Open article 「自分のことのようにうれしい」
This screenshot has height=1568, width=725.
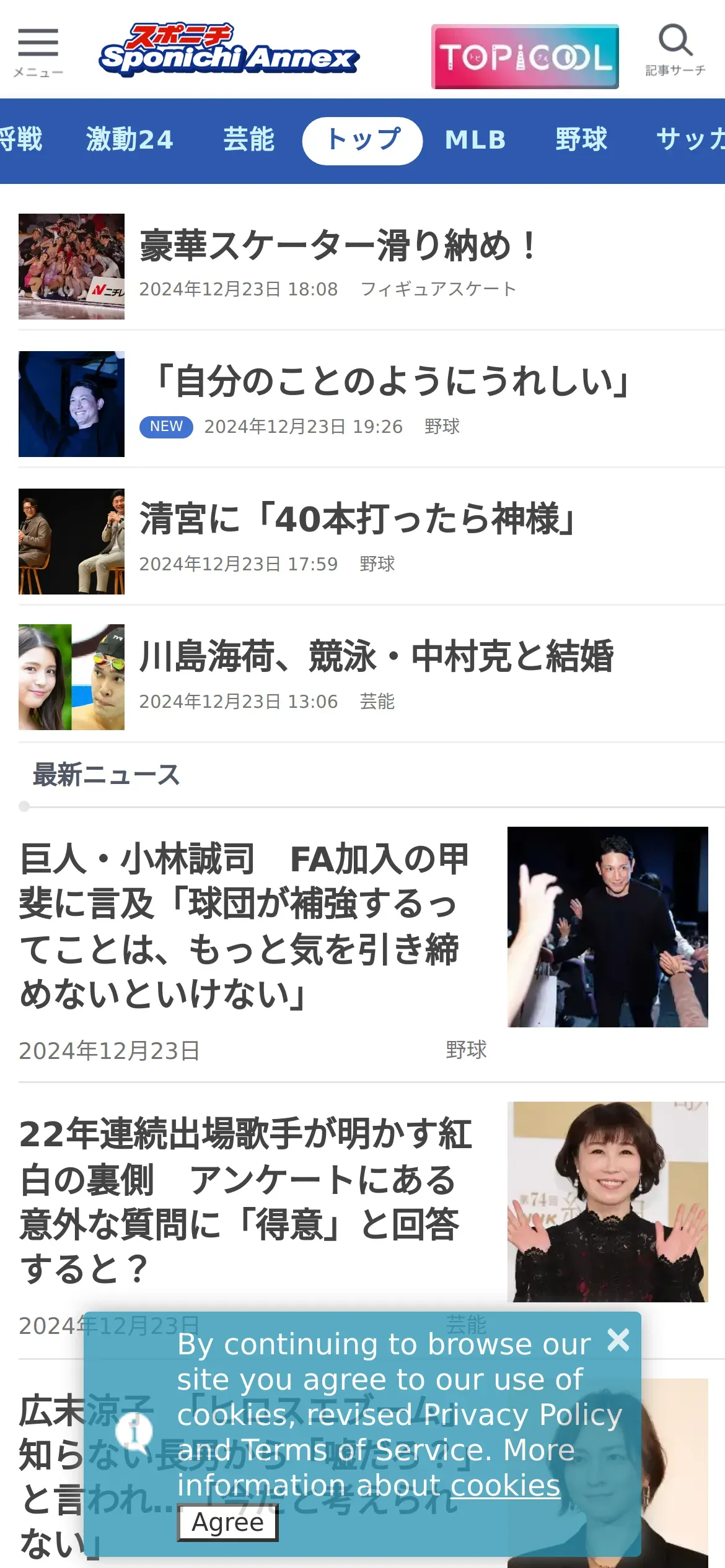392,381
